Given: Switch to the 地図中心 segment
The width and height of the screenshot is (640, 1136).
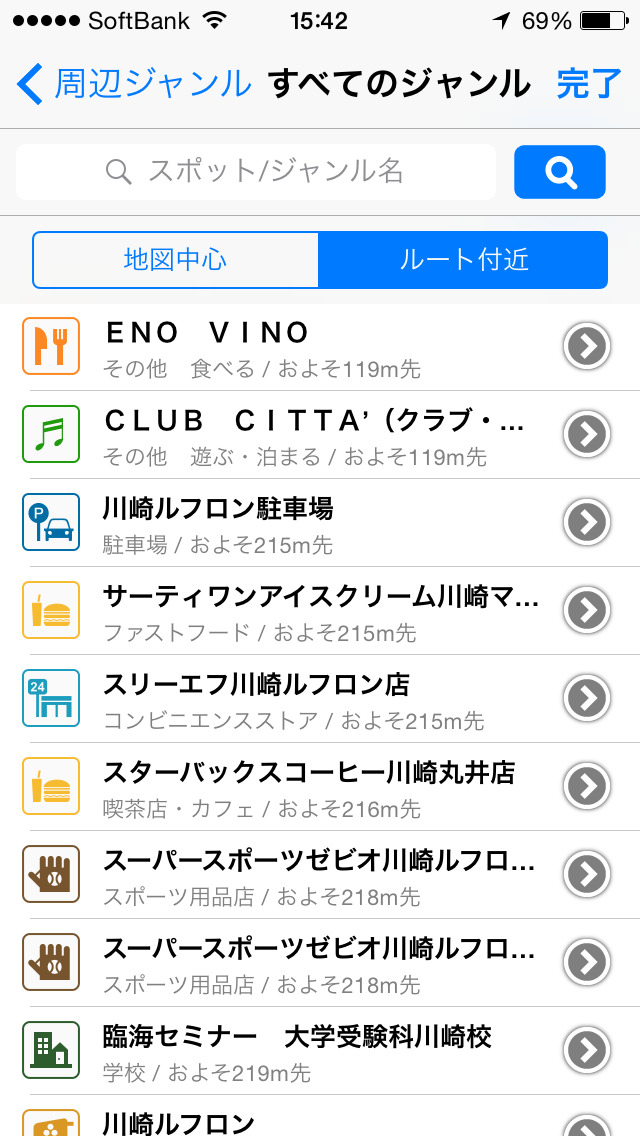Looking at the screenshot, I should [175, 260].
